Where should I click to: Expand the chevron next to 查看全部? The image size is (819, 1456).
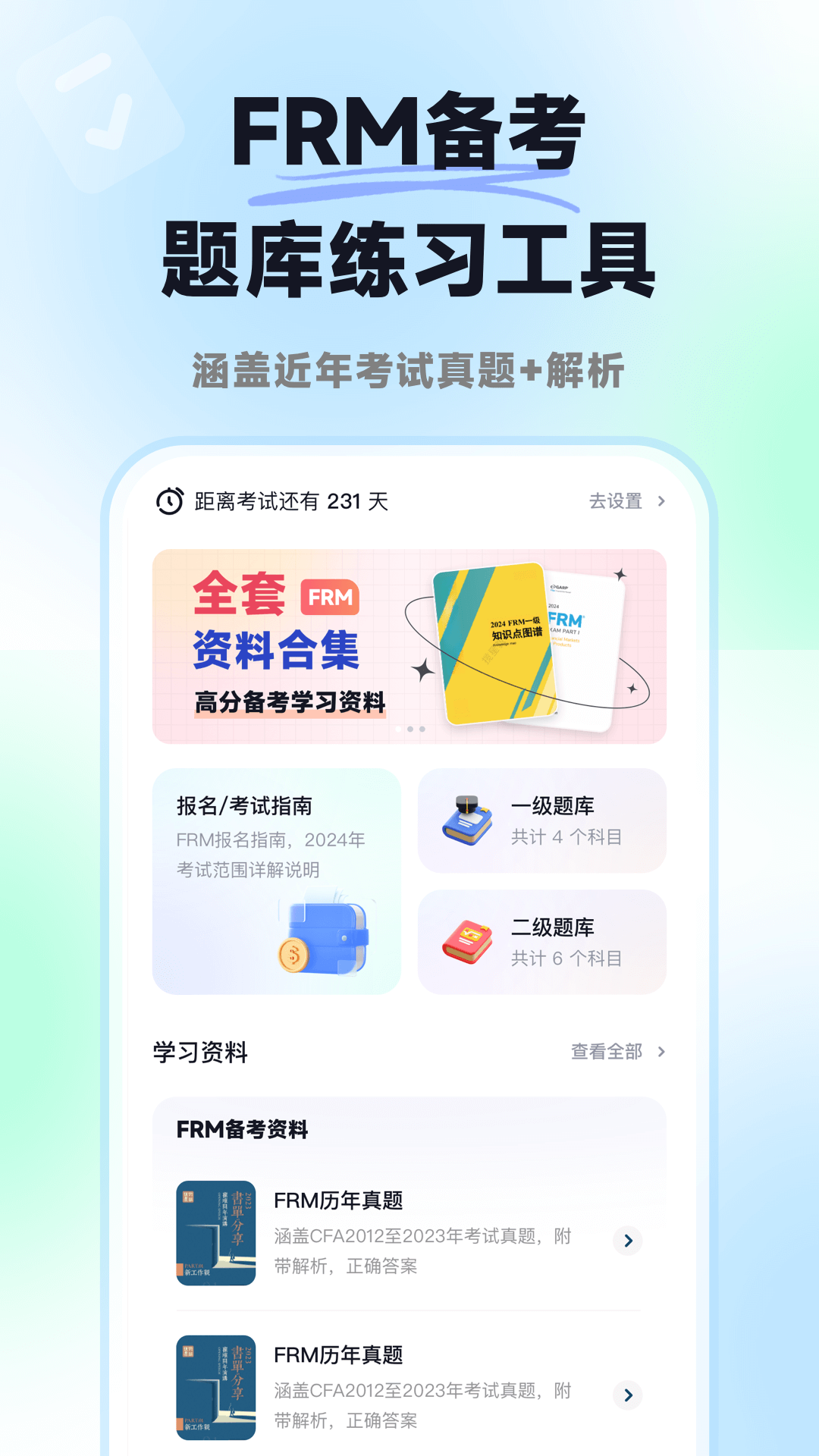(662, 1052)
